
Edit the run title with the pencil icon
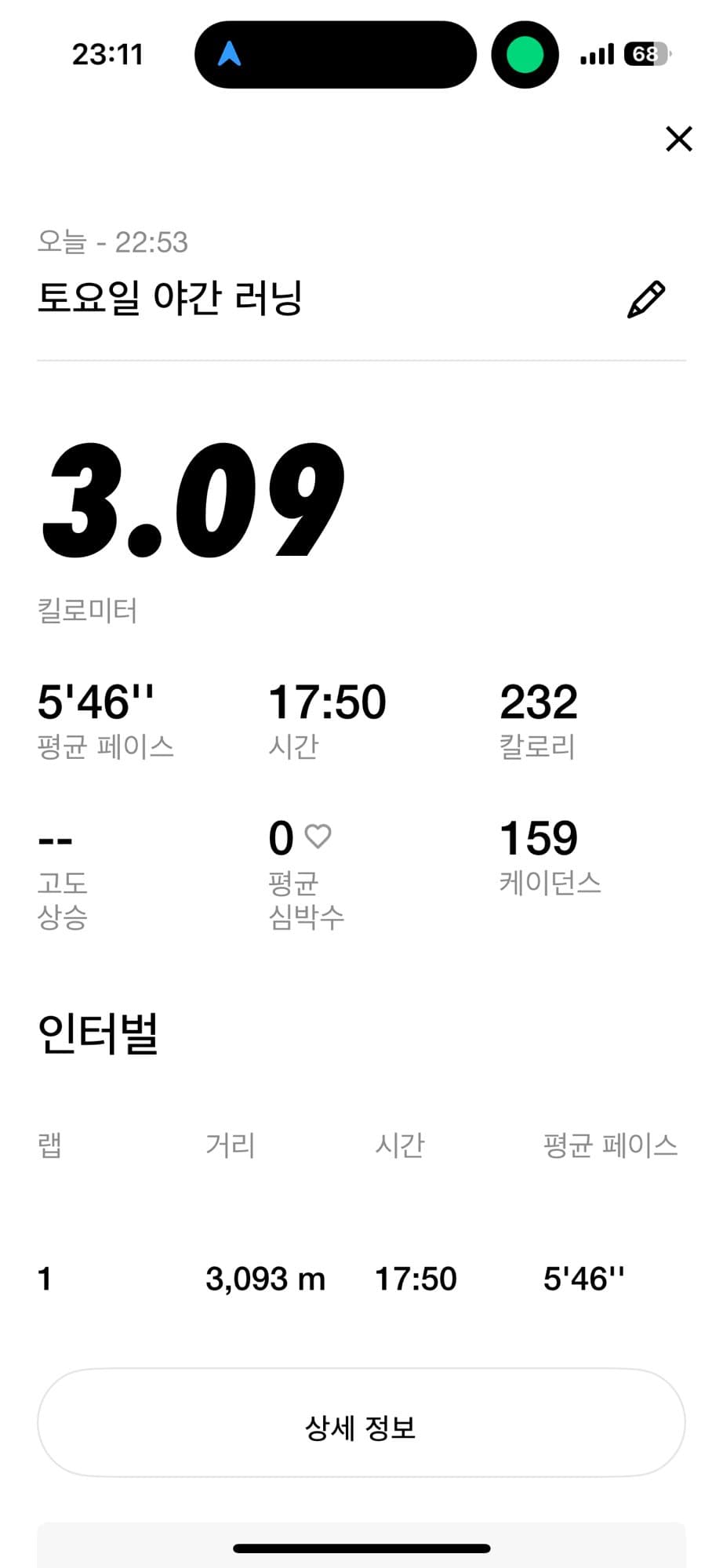[646, 299]
